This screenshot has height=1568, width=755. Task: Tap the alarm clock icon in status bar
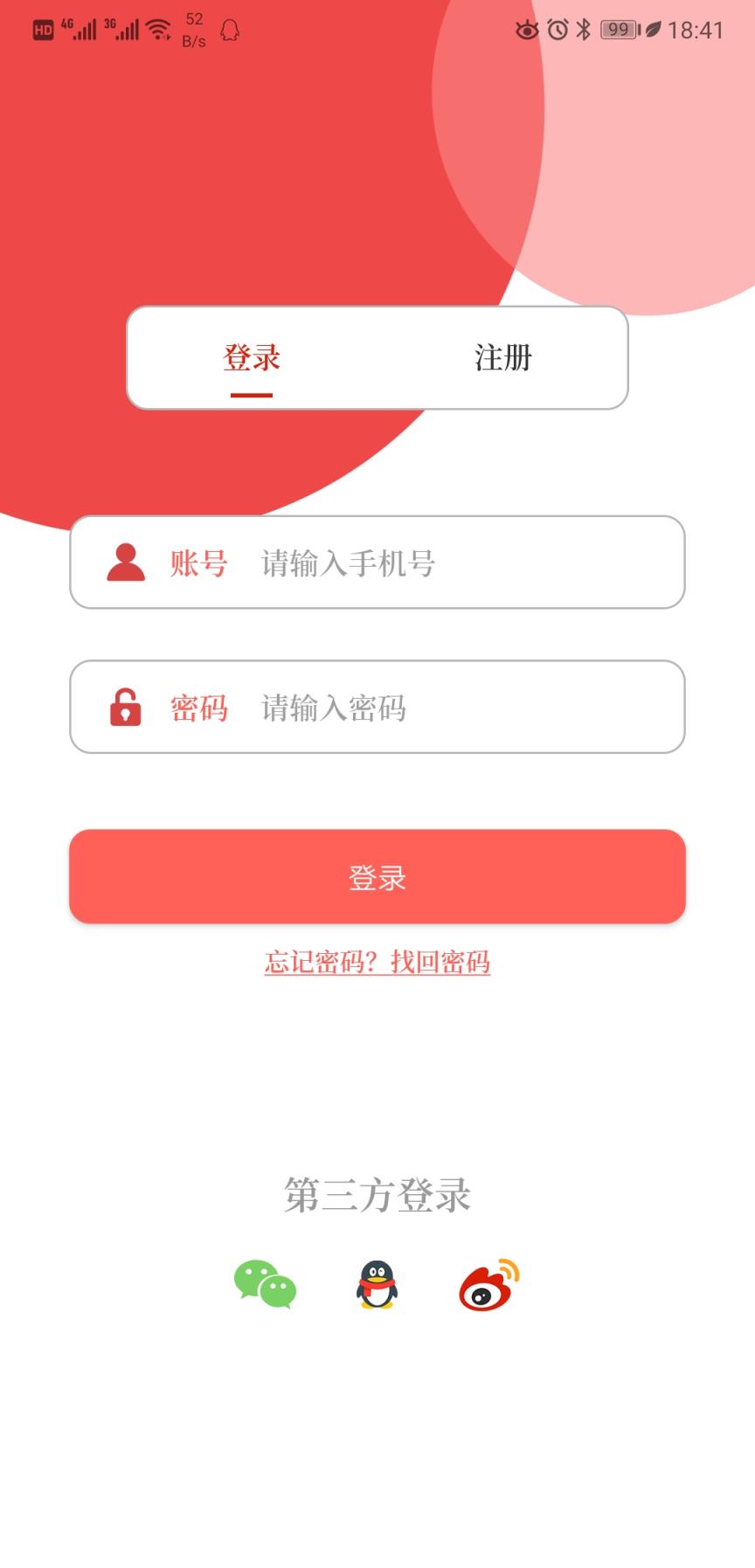click(557, 29)
